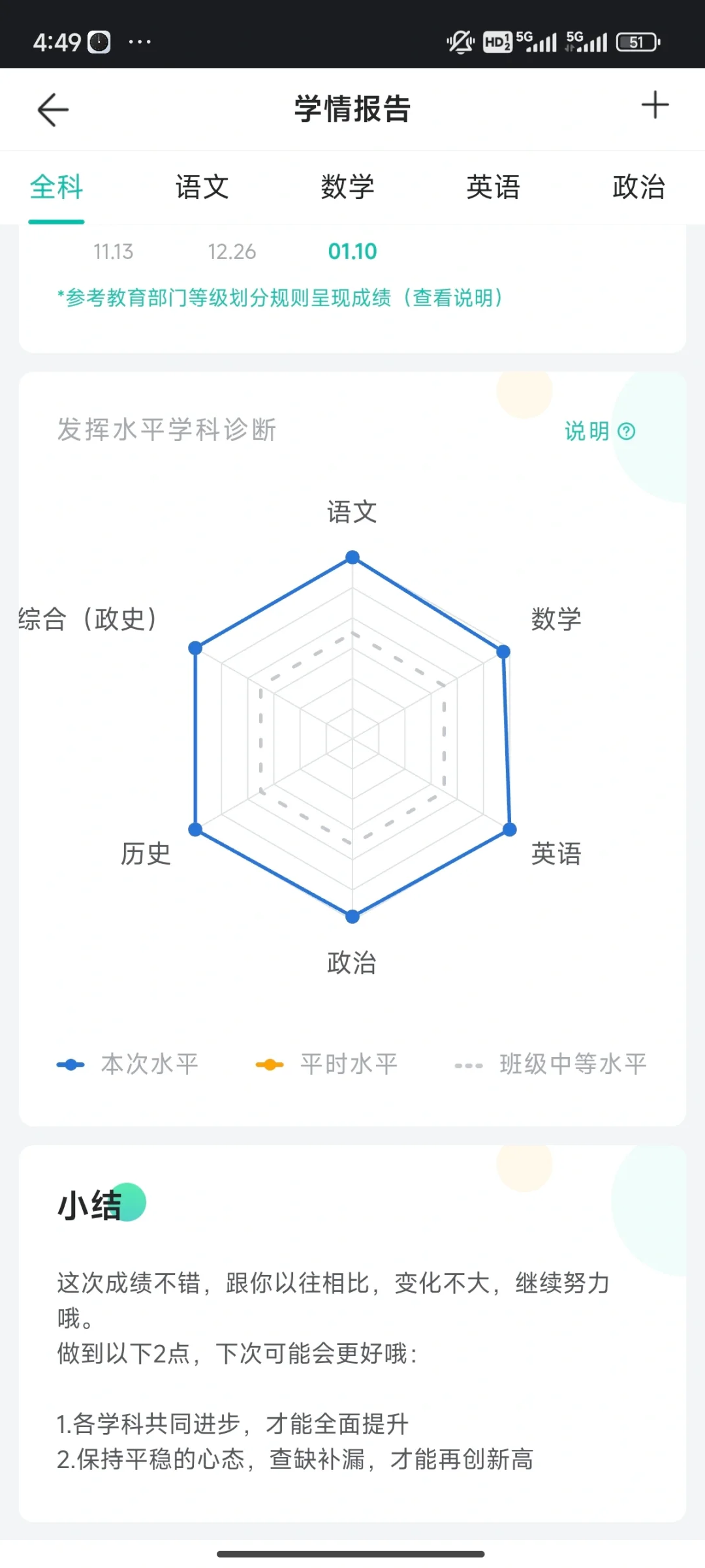Toggle the 本次水平 legend series
705x1568 pixels.
[x=128, y=1064]
